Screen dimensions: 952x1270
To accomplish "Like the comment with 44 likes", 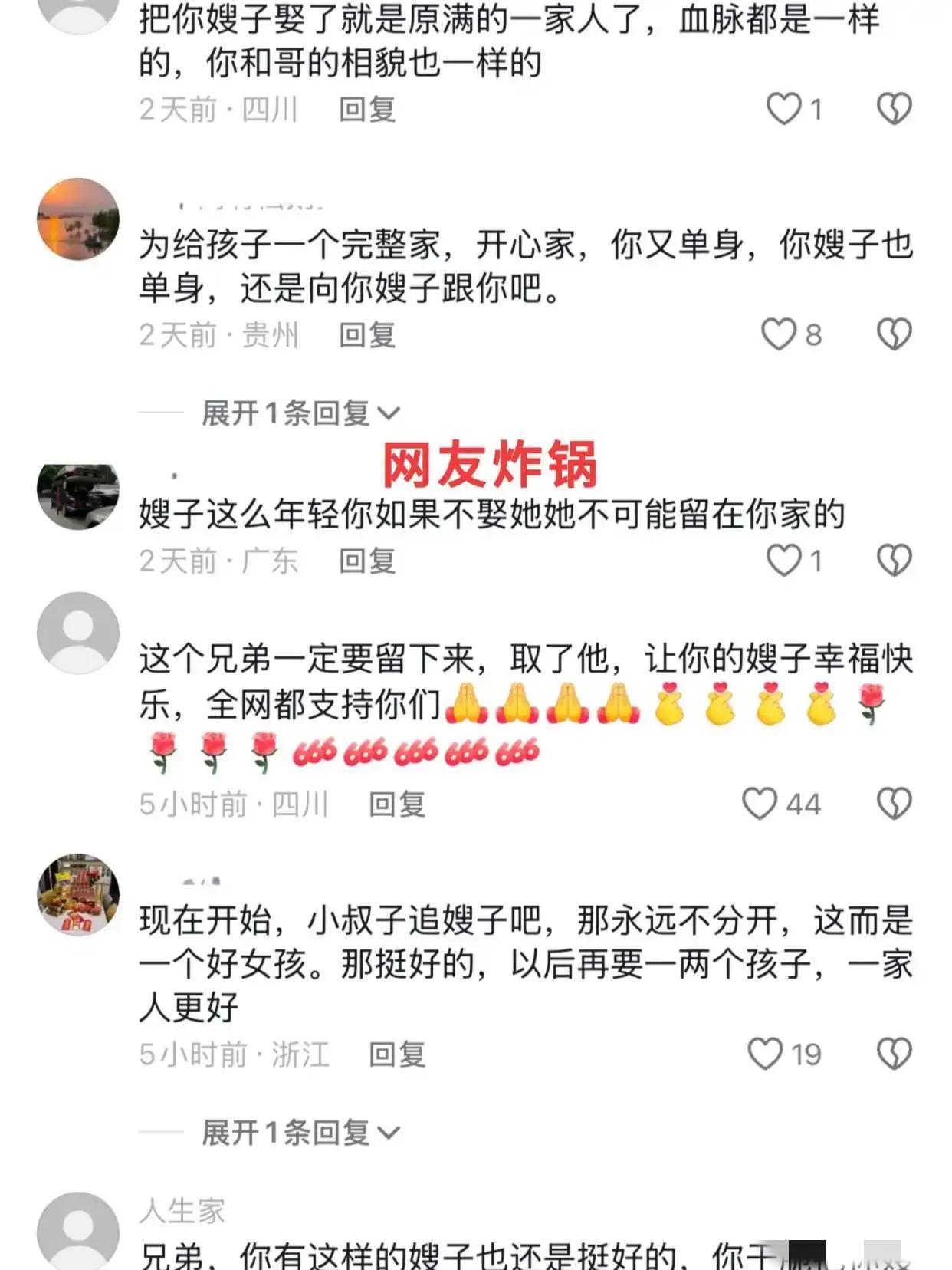I will (760, 804).
